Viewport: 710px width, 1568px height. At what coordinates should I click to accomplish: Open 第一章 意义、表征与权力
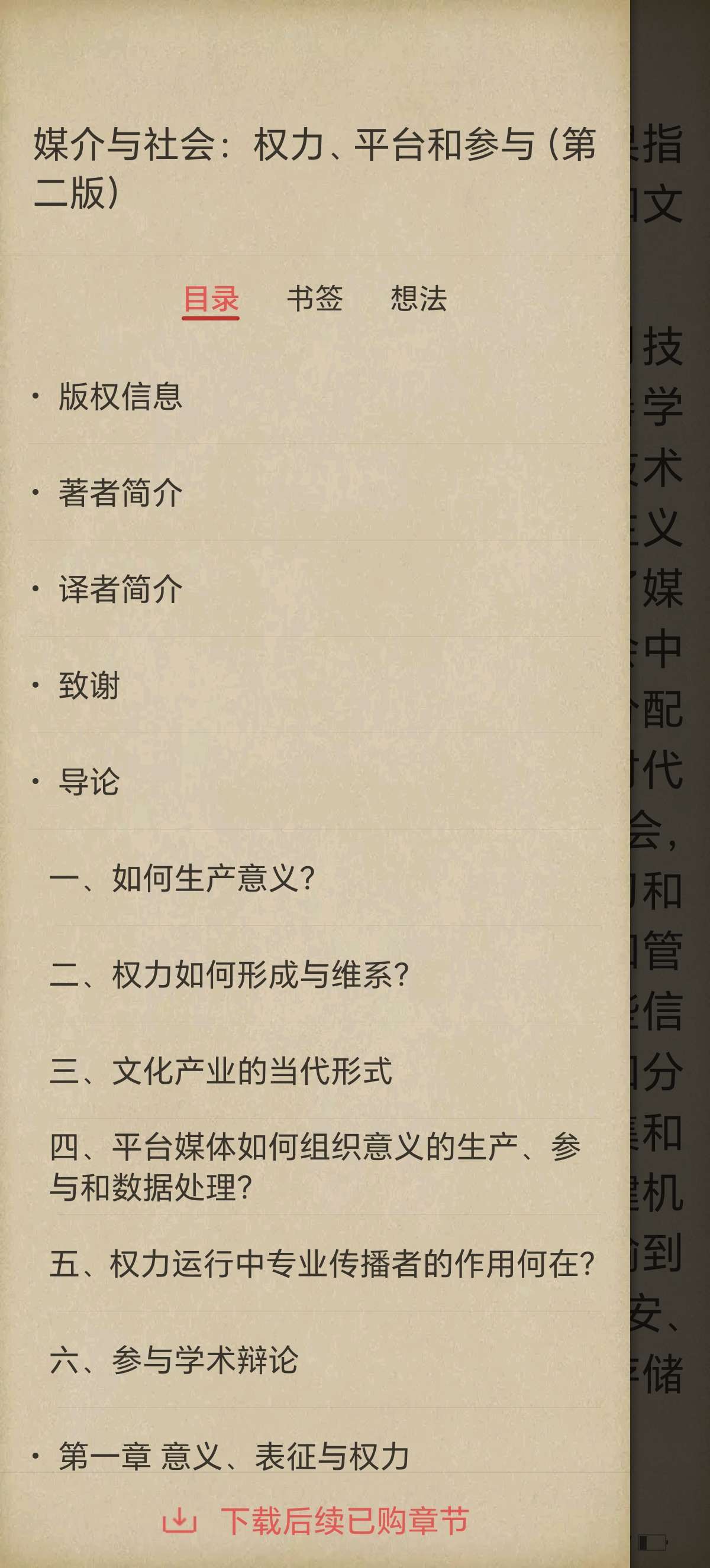coord(234,1456)
